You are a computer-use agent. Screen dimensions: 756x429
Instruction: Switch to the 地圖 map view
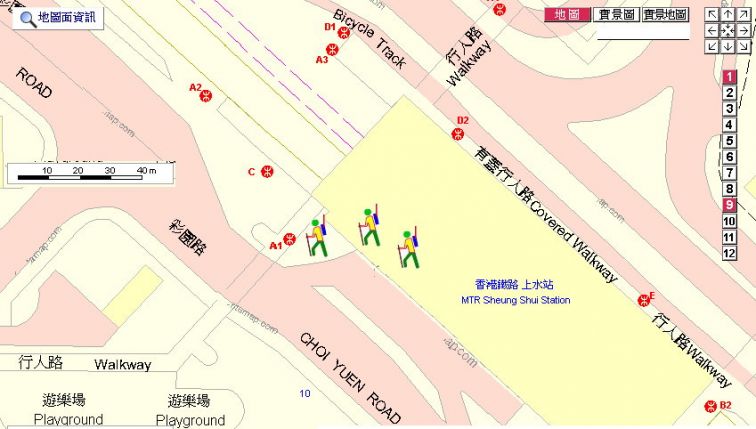point(566,15)
